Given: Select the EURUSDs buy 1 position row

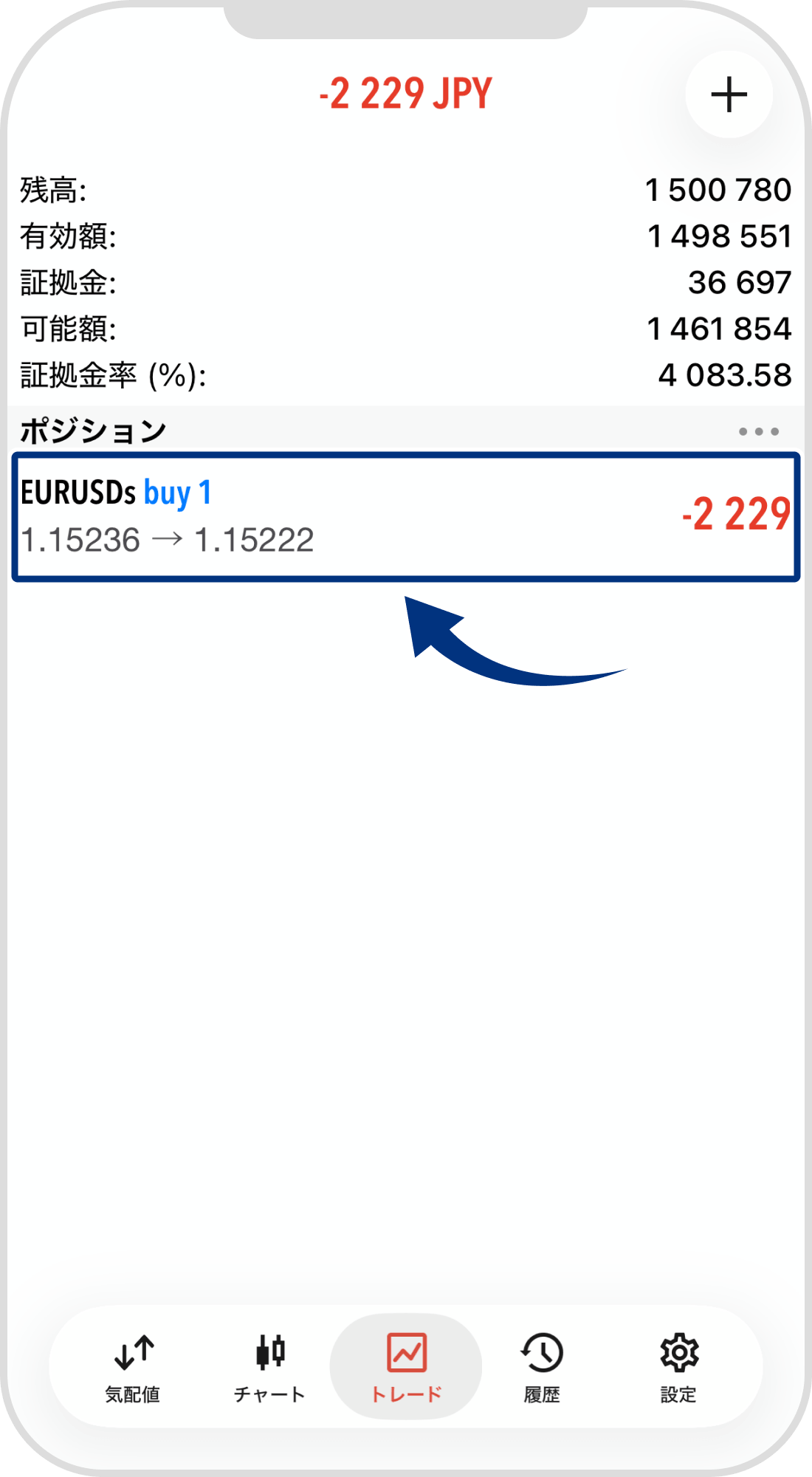Looking at the screenshot, I should [406, 517].
